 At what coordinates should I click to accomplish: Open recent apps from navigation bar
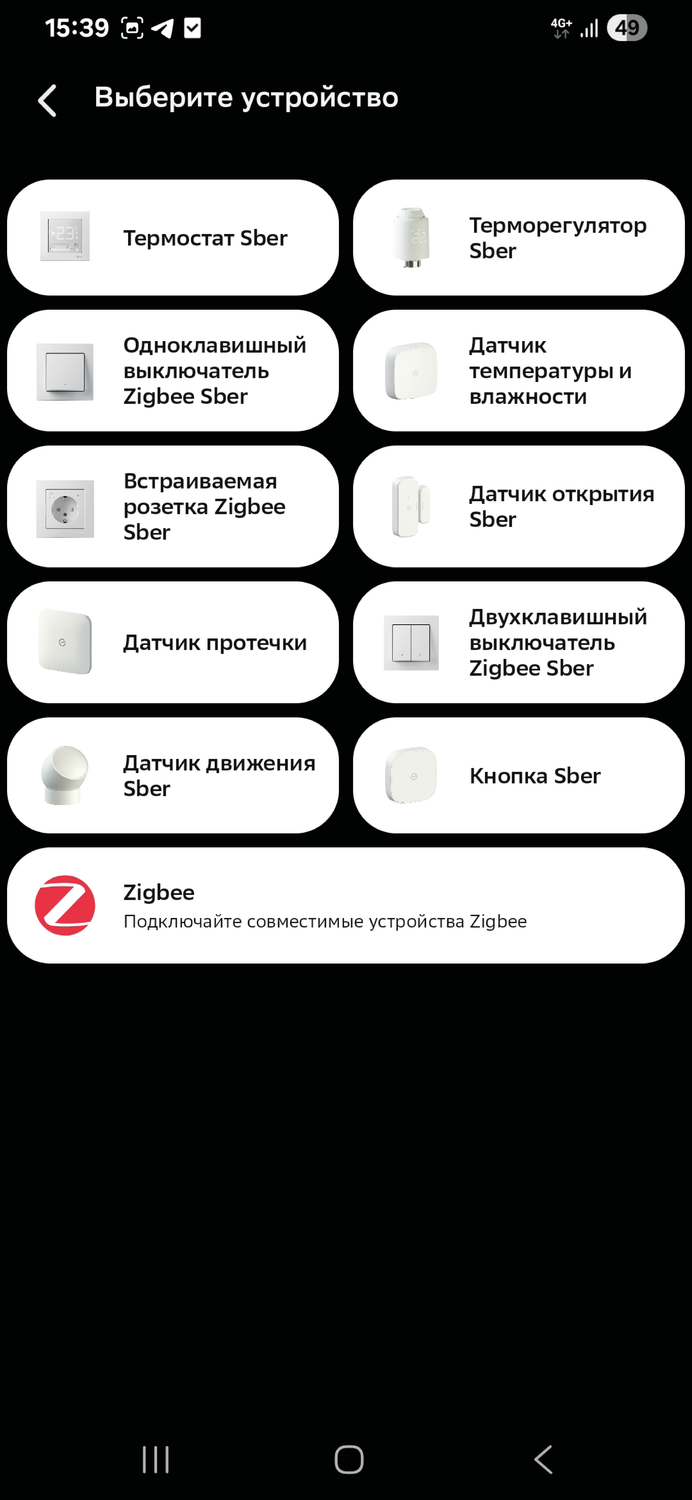click(155, 1459)
